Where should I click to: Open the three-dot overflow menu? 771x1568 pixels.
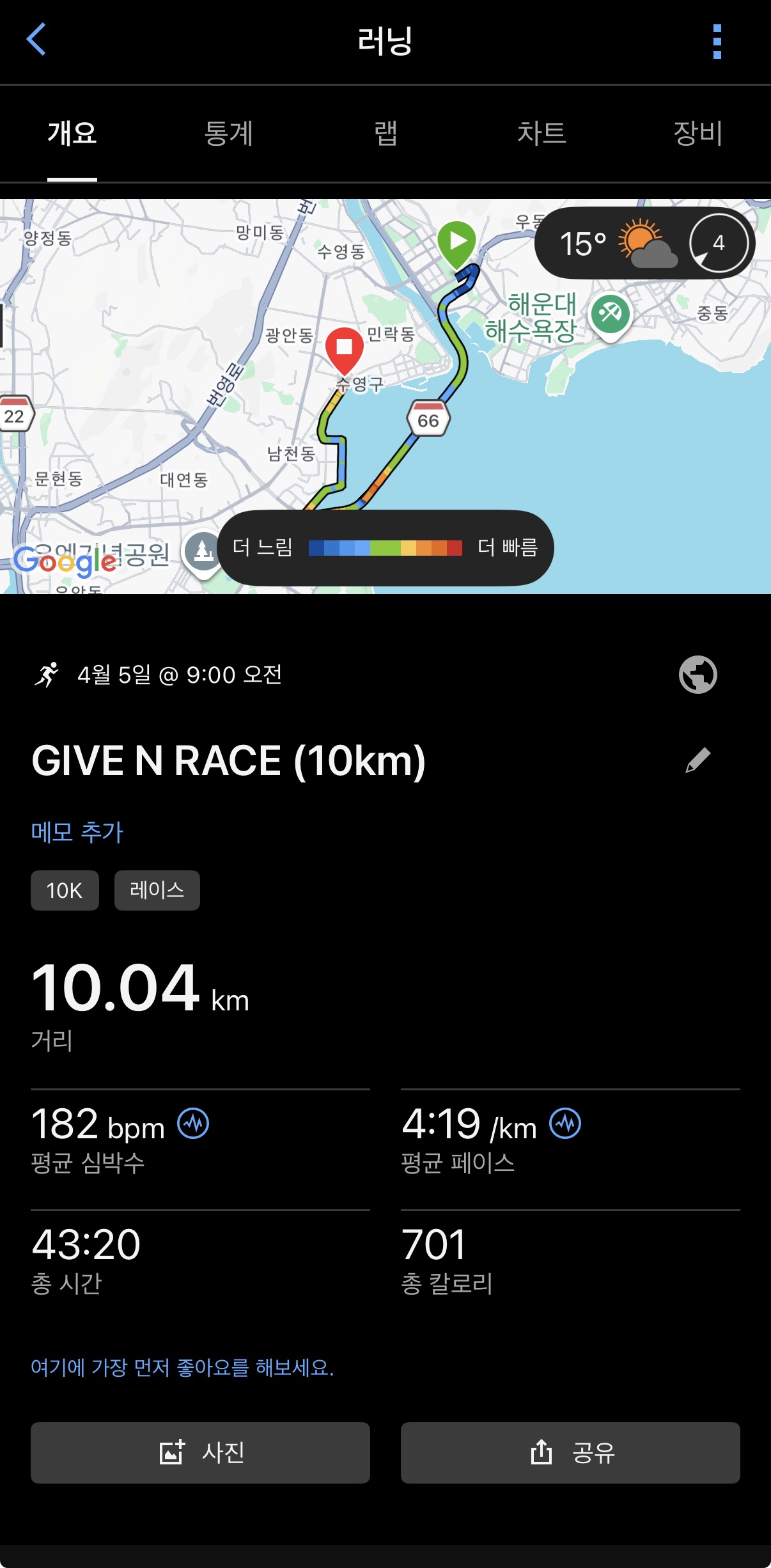(717, 42)
